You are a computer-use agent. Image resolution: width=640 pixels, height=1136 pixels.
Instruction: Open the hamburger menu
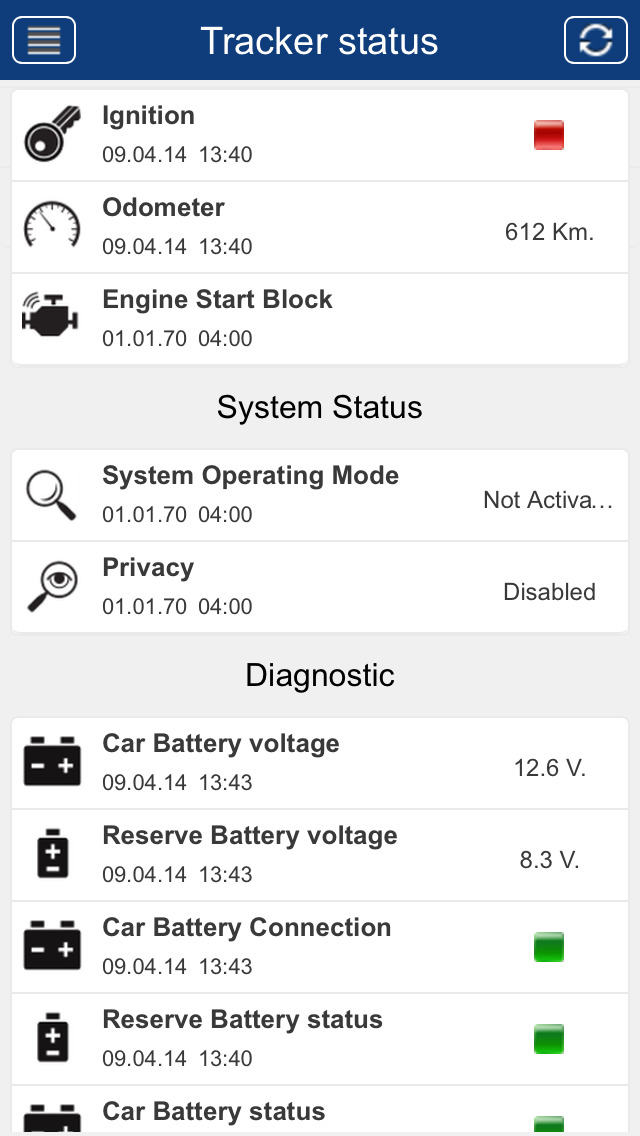coord(44,40)
